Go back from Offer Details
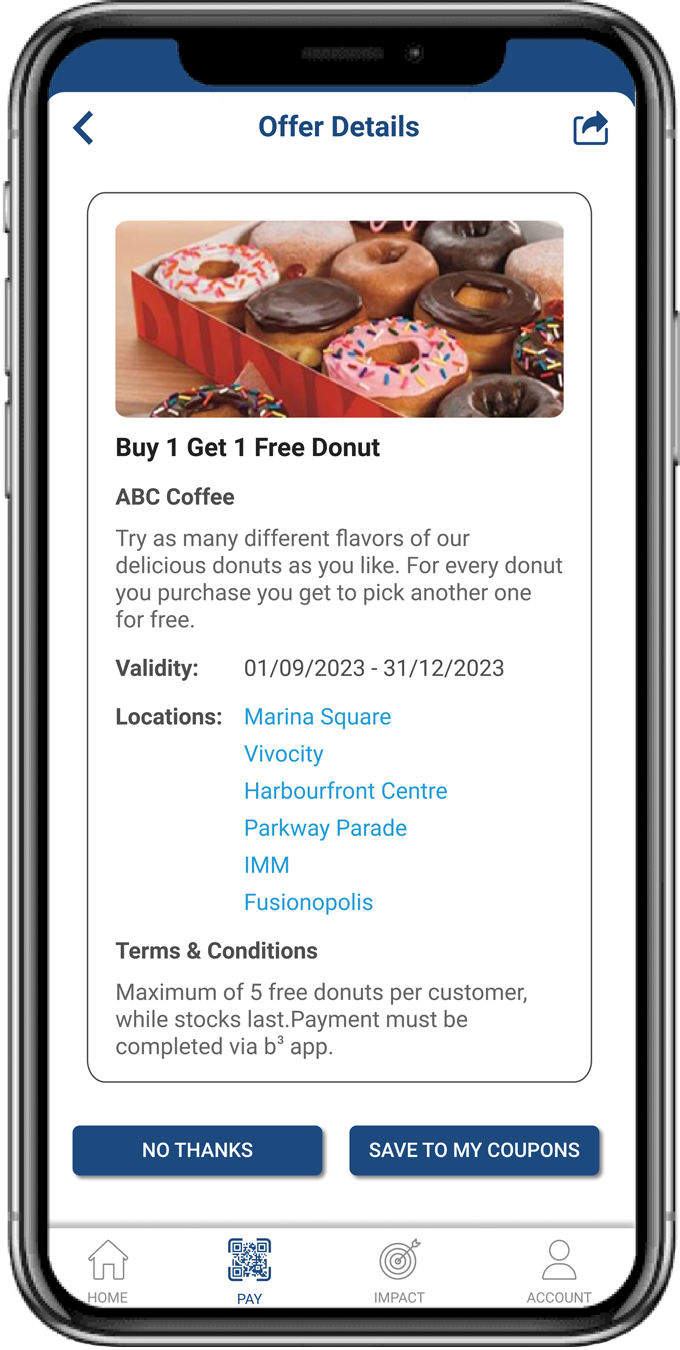The width and height of the screenshot is (680, 1350). tap(84, 128)
